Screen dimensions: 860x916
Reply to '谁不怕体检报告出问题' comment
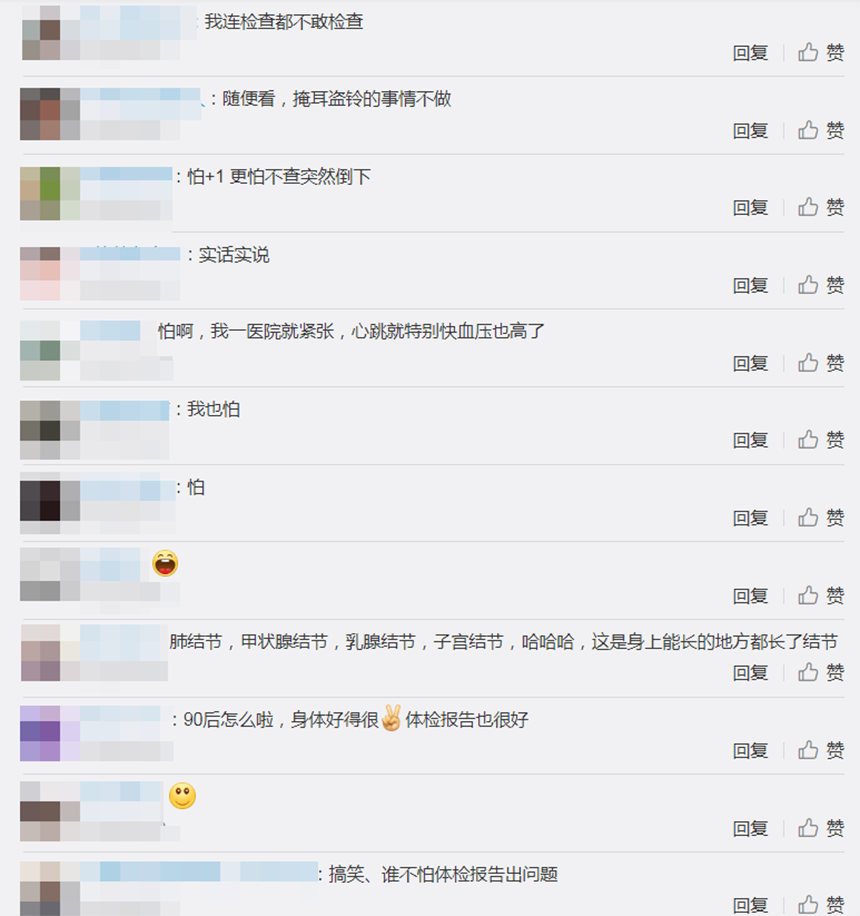[750, 905]
